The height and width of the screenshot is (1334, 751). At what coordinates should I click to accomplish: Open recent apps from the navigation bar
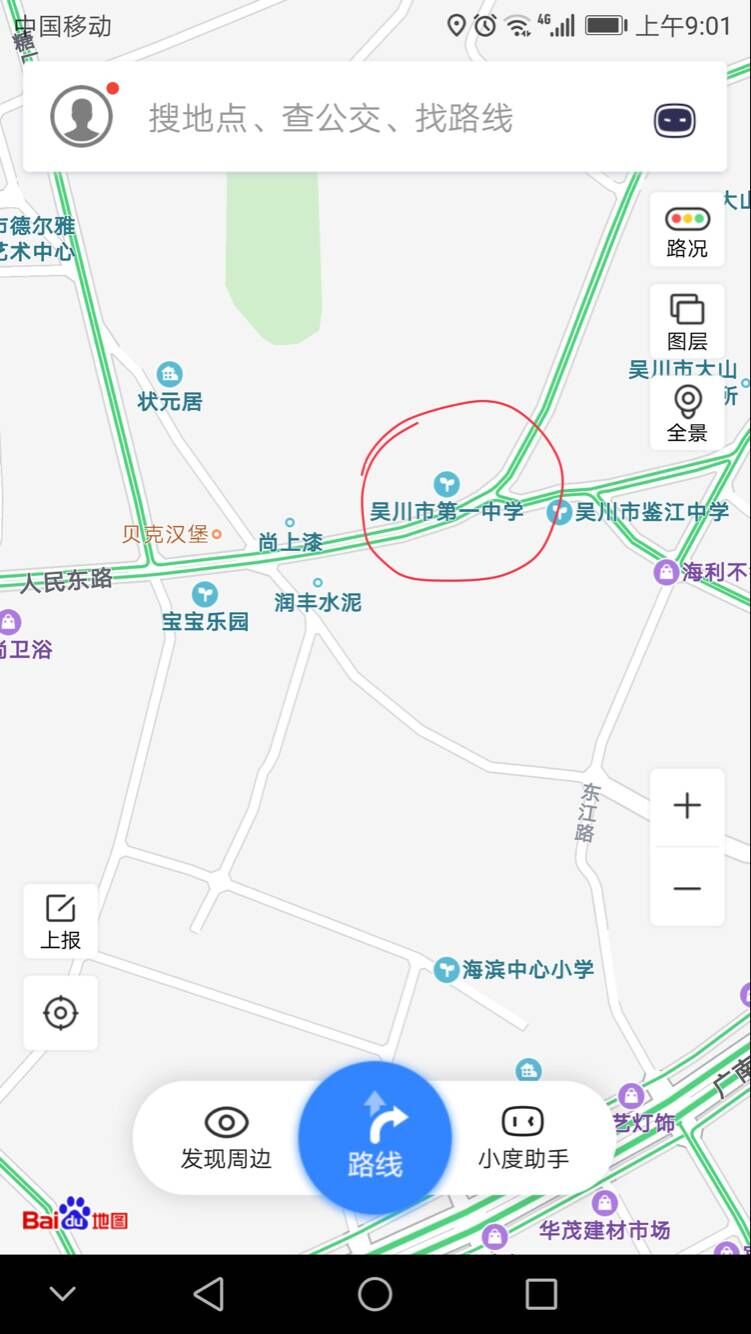pos(541,1294)
